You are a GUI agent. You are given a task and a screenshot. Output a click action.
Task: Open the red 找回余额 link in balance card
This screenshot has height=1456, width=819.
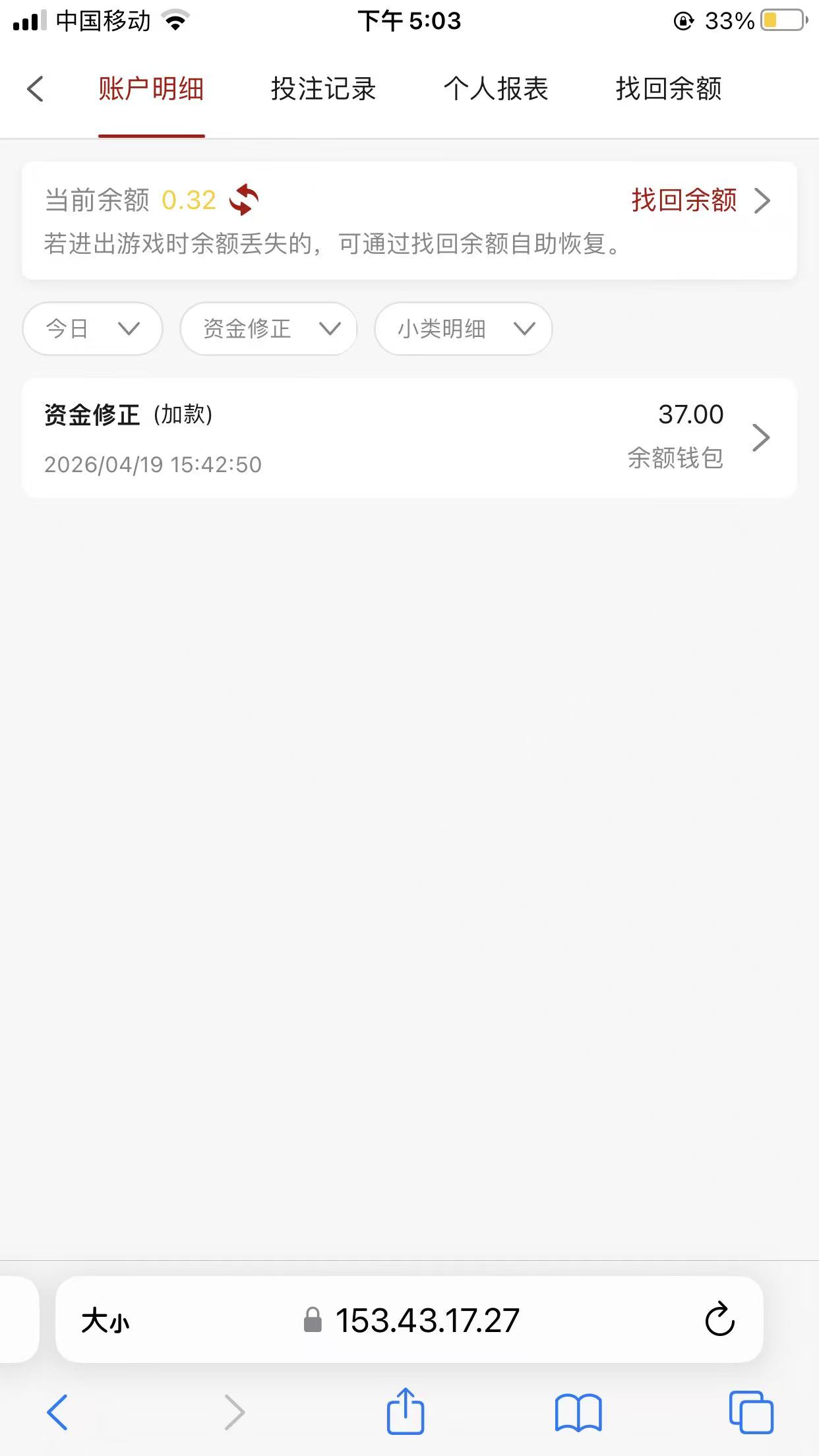click(x=699, y=200)
